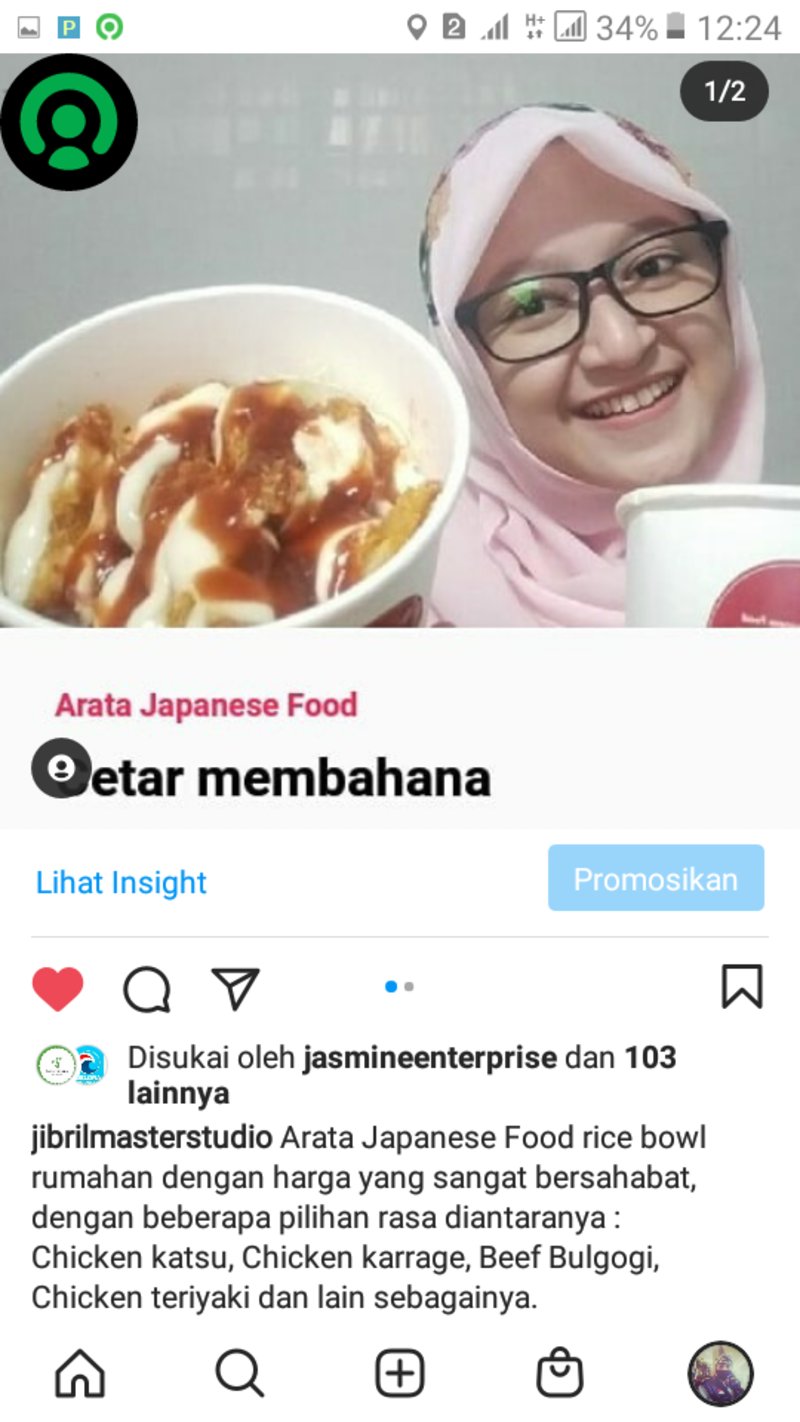Unlike the post with the heart icon

tap(58, 989)
